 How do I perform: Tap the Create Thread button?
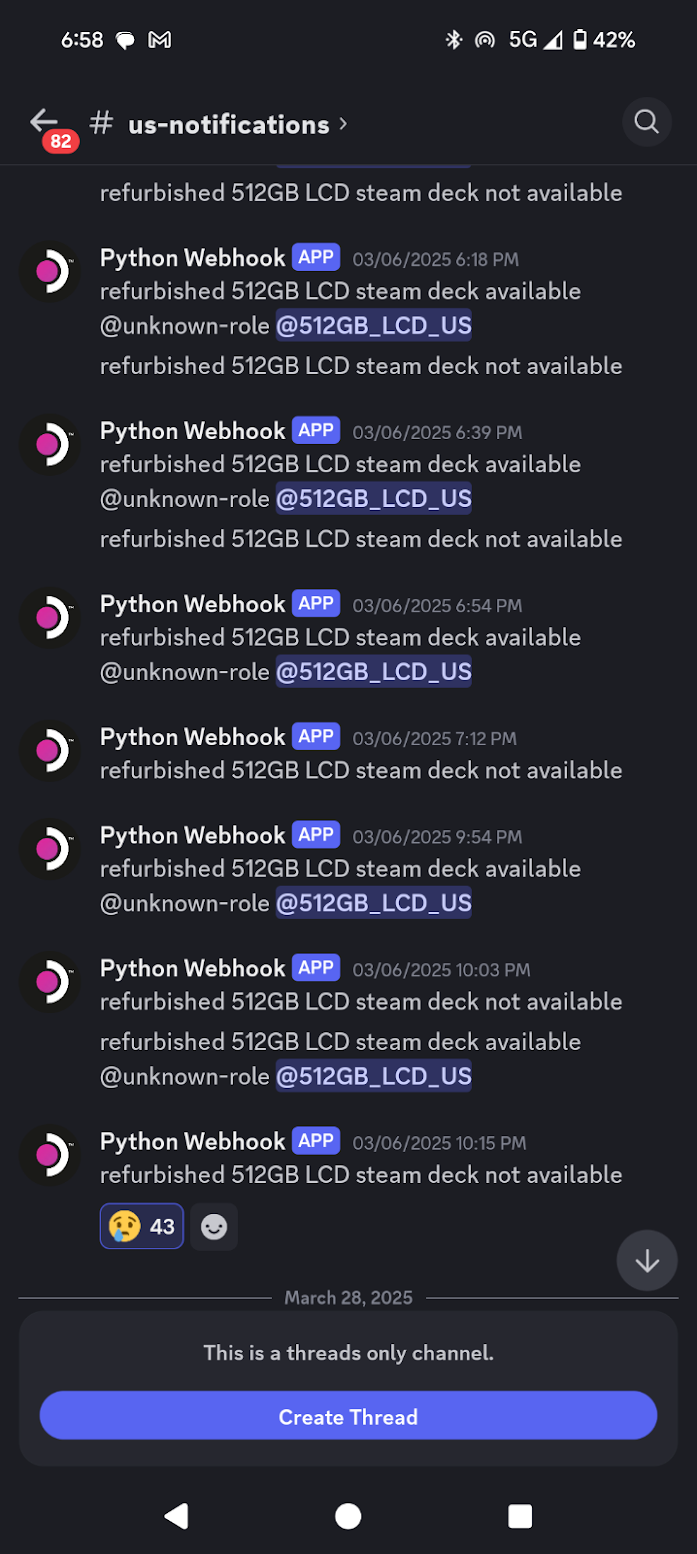[x=348, y=1416]
